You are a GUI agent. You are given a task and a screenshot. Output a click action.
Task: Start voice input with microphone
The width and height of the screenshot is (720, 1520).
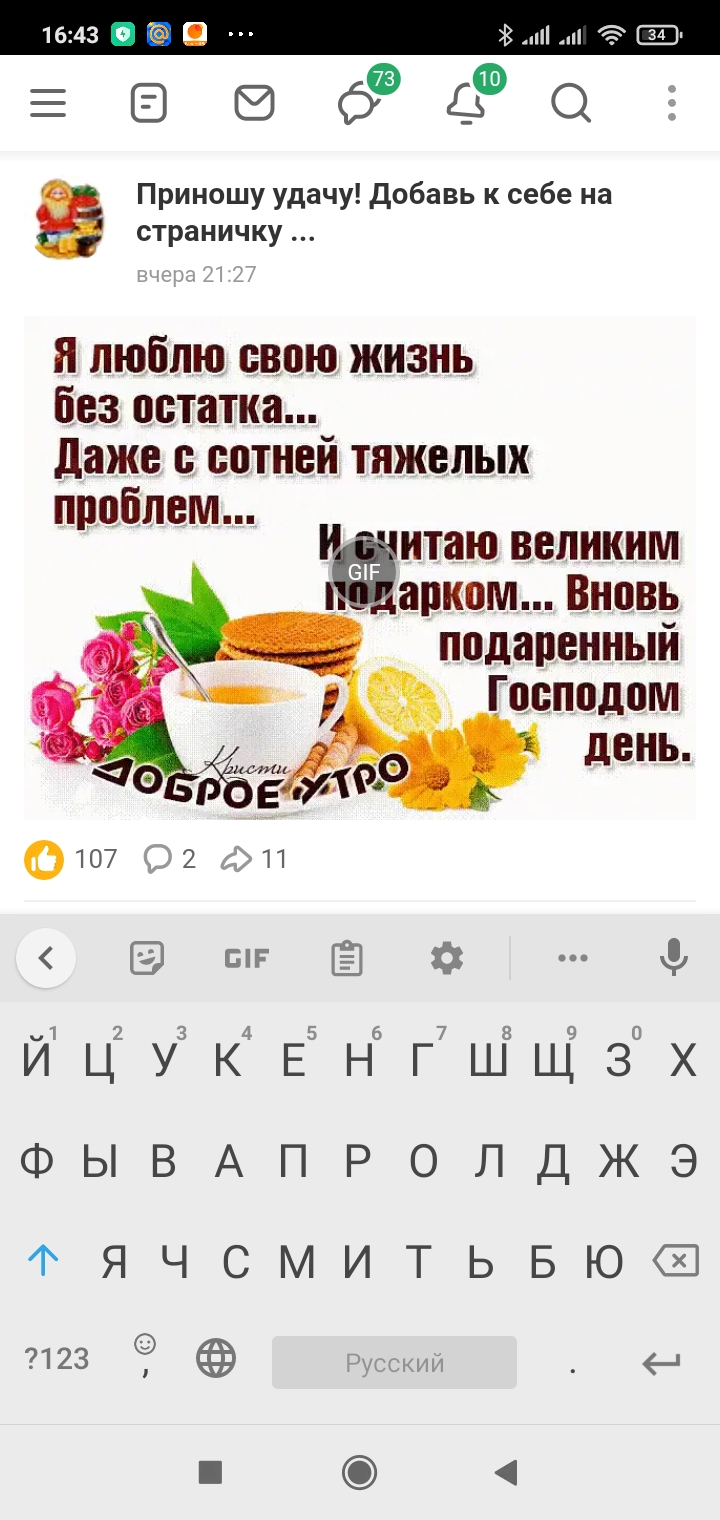pos(674,959)
